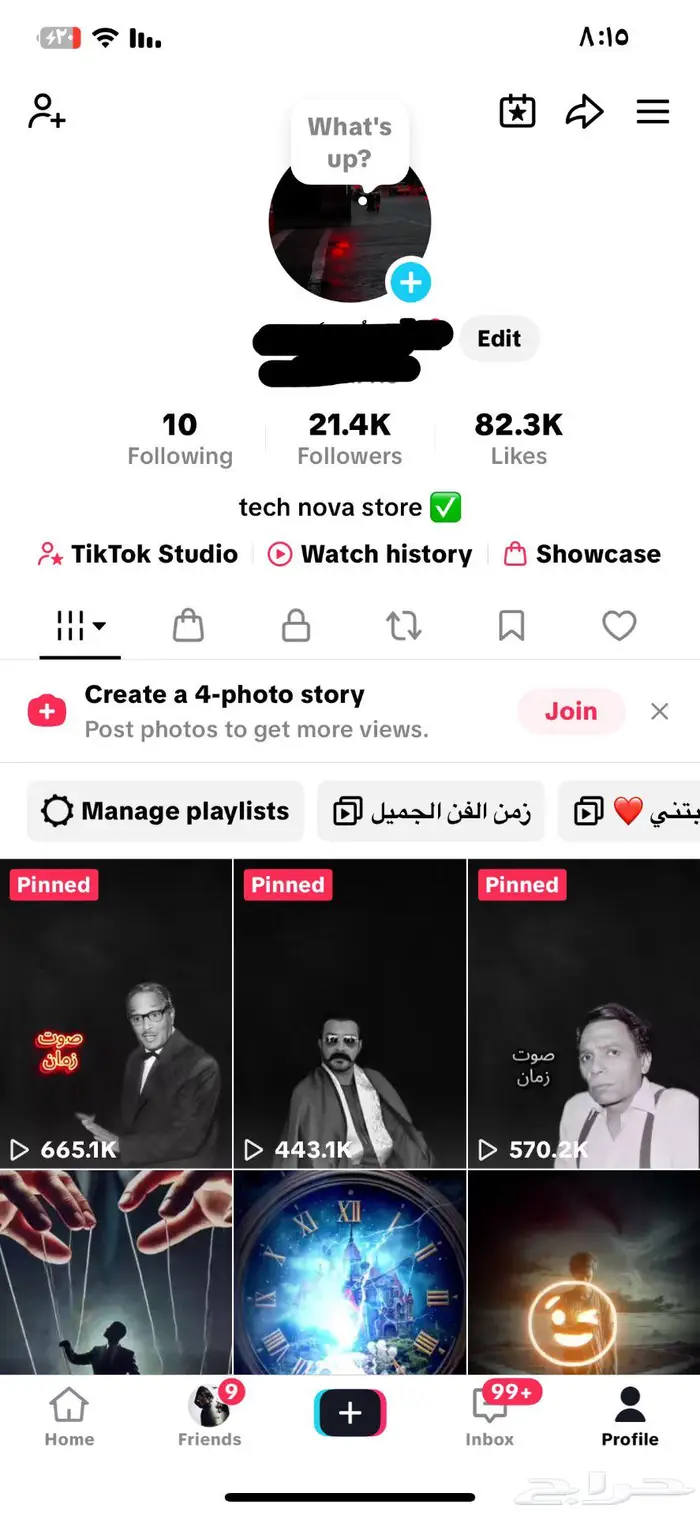Viewport: 700px width, 1515px height.
Task: View Watch history
Action: point(370,554)
